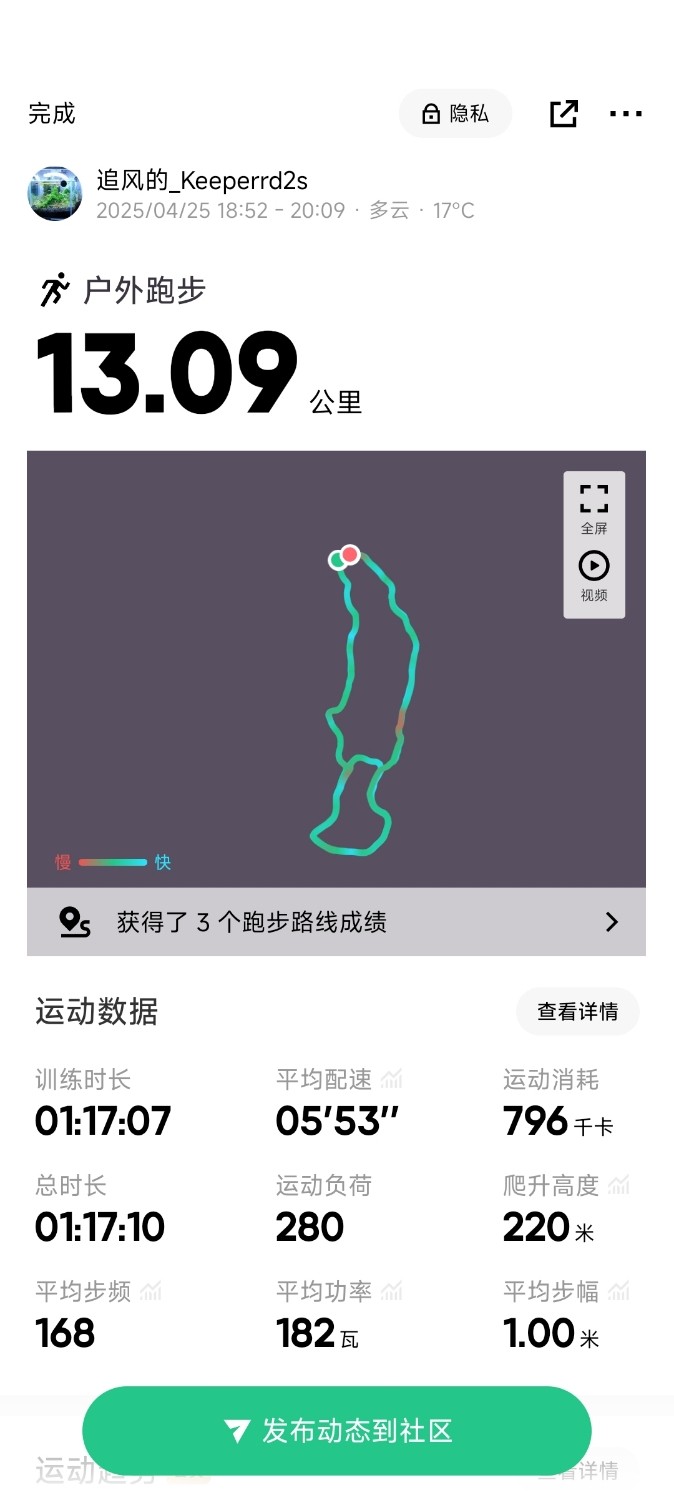Screen dimensions: 674x1498
Task: Open the three-dot overflow menu
Action: (626, 114)
